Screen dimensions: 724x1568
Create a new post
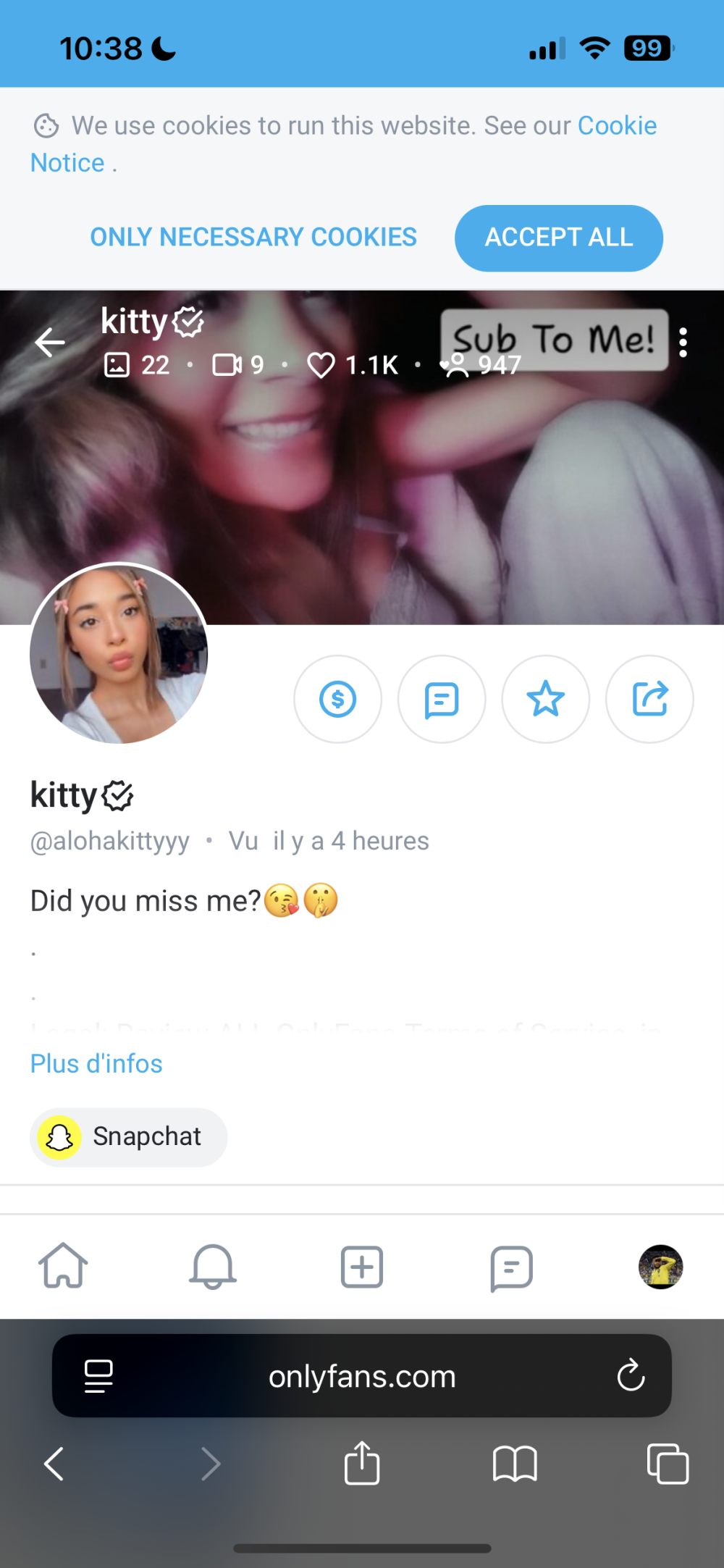[x=362, y=1267]
